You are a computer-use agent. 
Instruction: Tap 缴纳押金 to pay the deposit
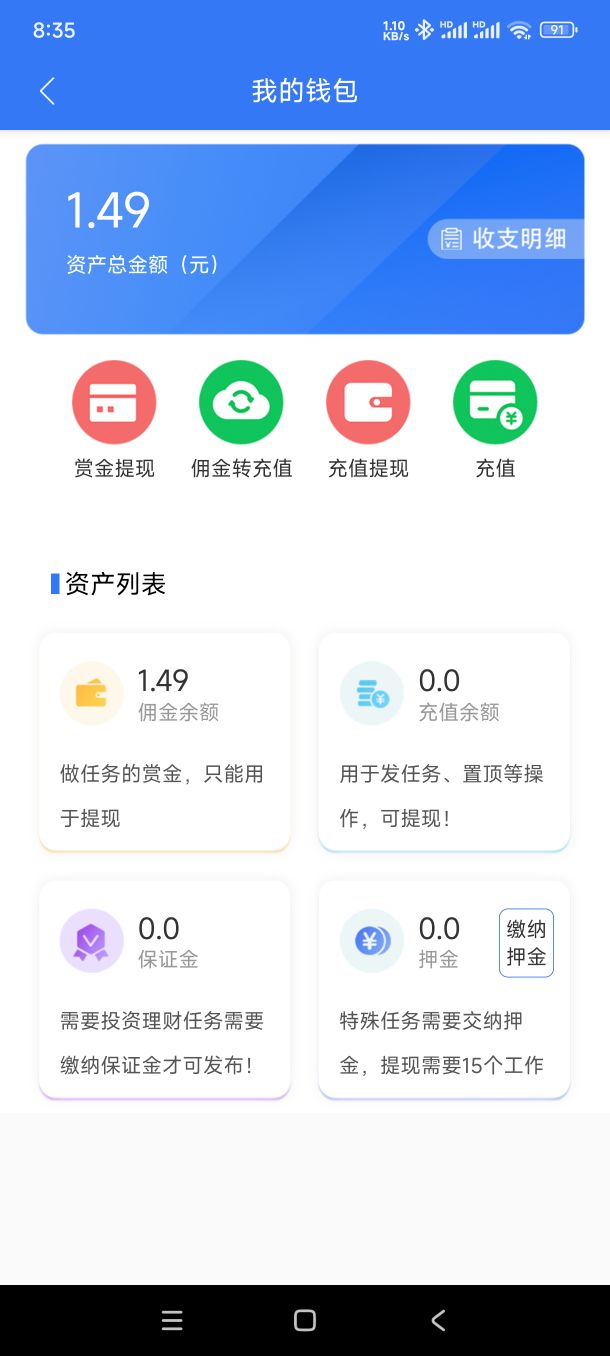tap(526, 943)
